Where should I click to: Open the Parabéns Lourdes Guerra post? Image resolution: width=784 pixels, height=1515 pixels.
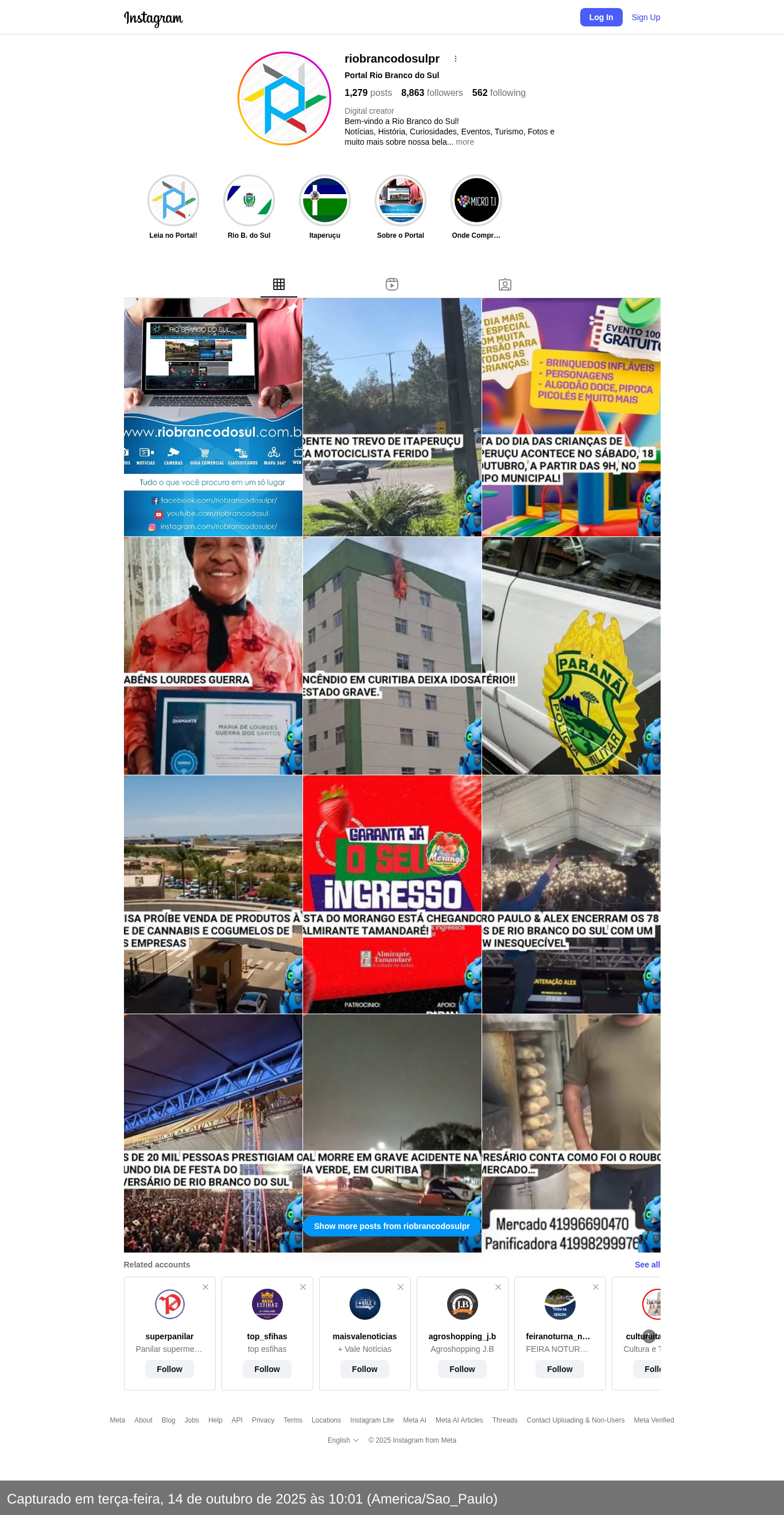click(213, 655)
